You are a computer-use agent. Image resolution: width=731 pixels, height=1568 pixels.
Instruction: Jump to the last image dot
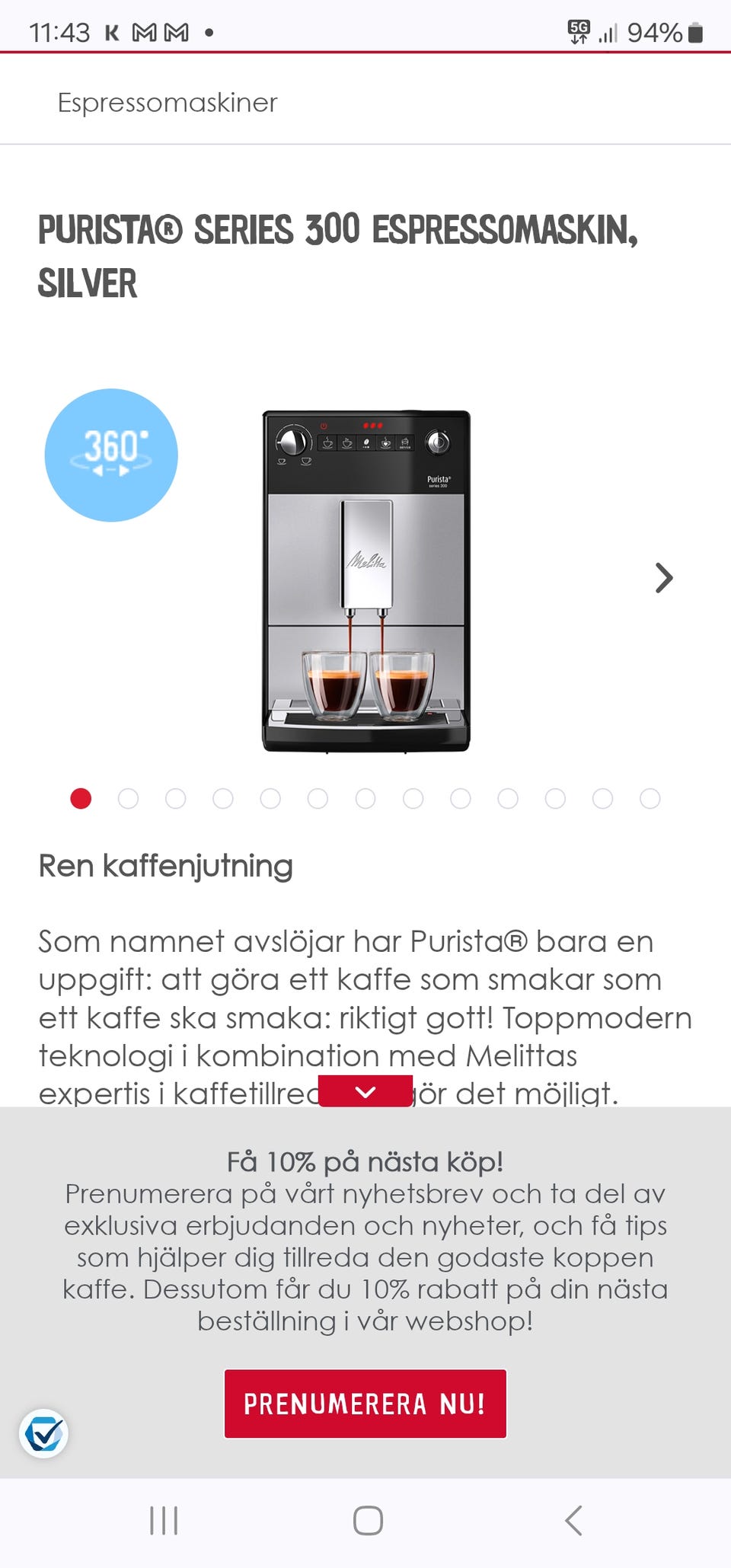click(650, 798)
